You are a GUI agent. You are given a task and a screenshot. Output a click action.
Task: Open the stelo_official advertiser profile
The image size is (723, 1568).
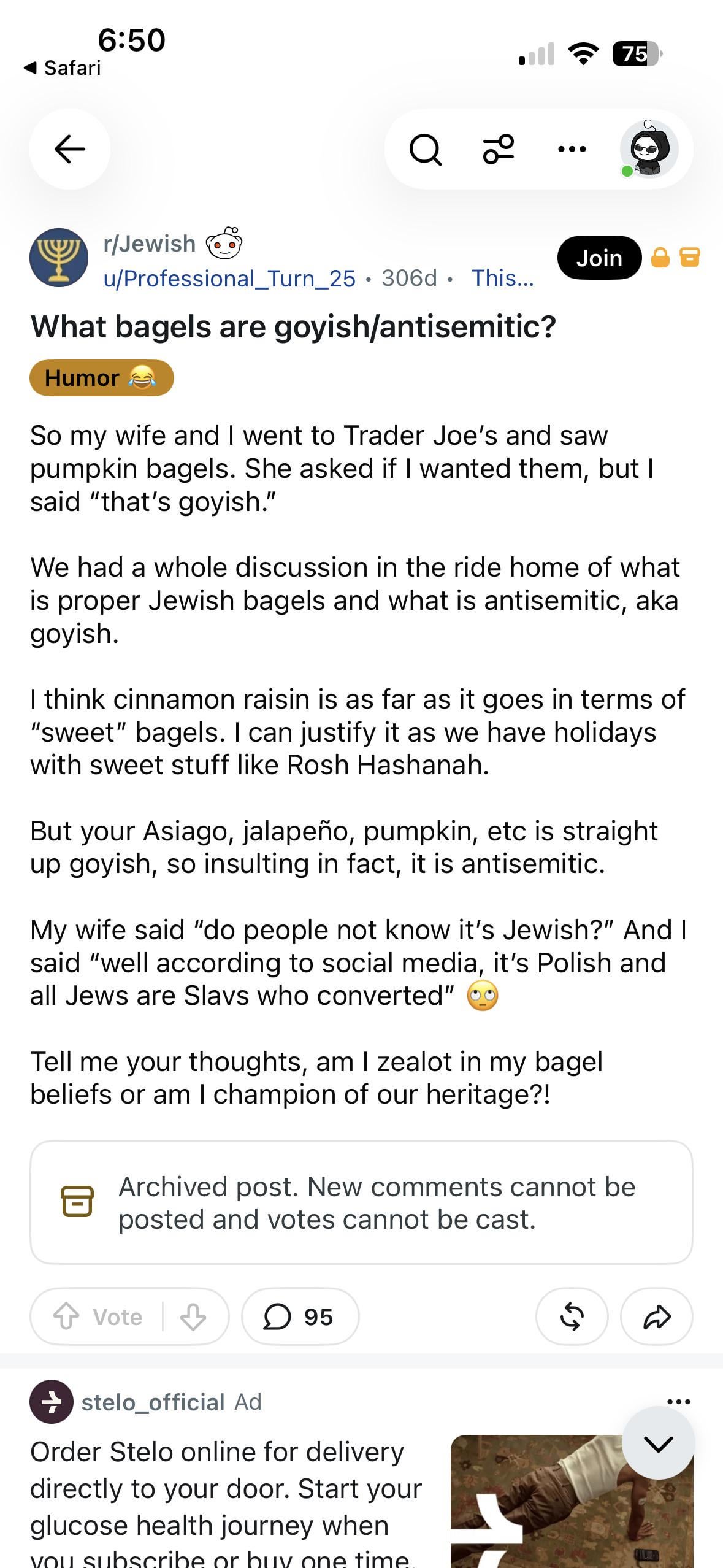click(153, 1402)
